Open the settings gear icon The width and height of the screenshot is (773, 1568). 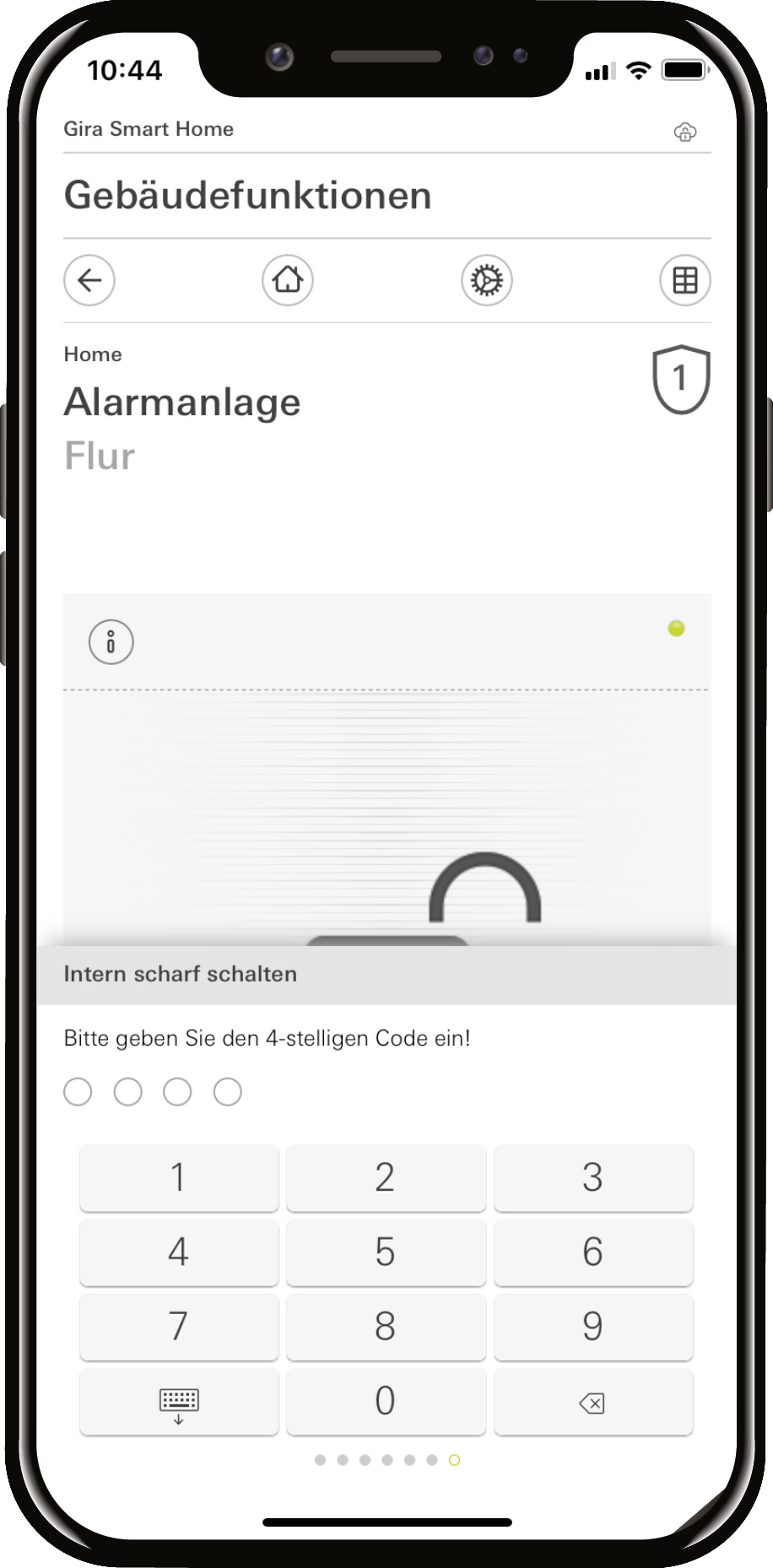487,280
